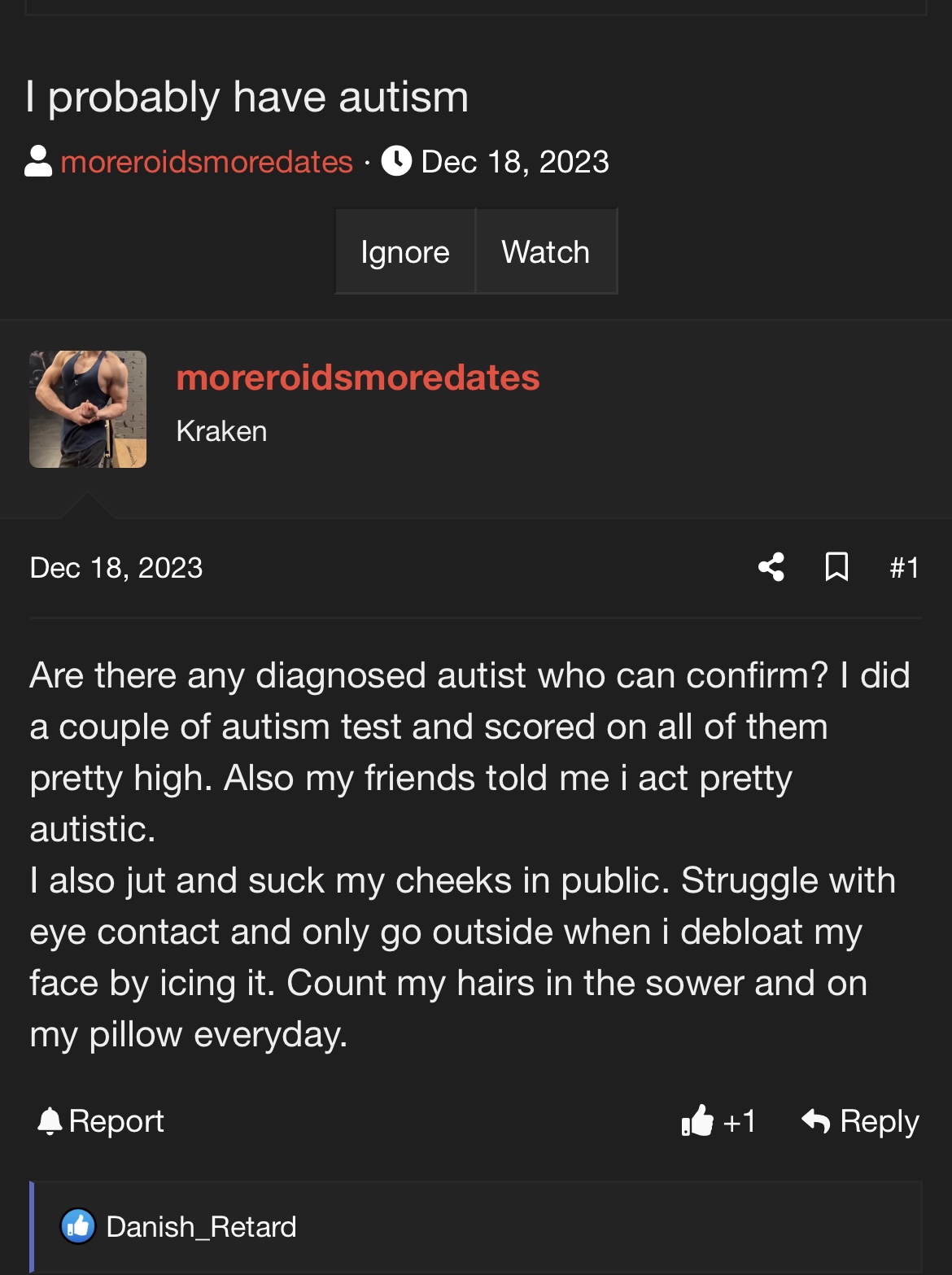Open permalink #1
Viewport: 952px width, 1275px height.
904,567
